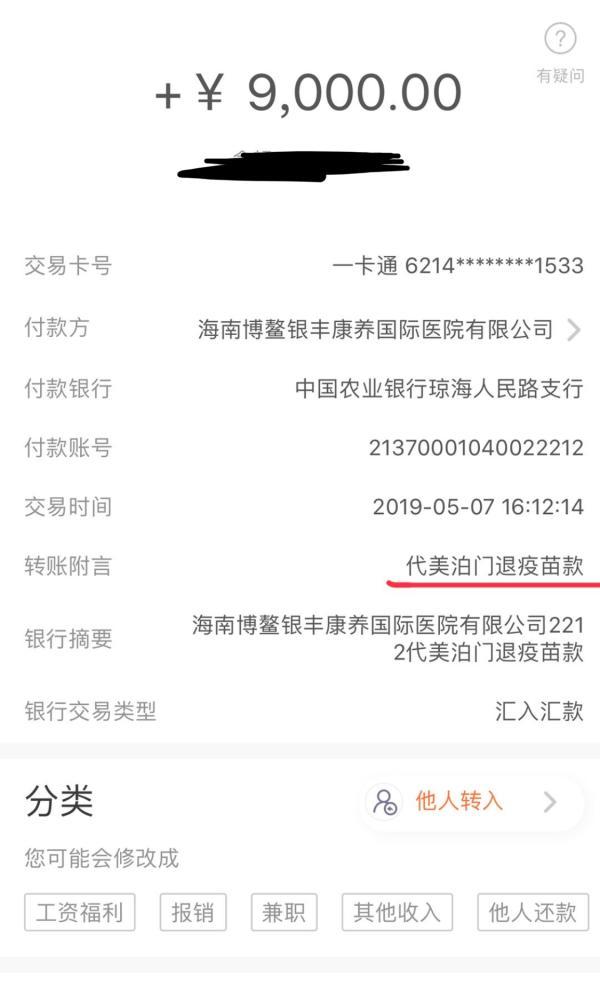Select the 工资福利 category chip

point(79,912)
